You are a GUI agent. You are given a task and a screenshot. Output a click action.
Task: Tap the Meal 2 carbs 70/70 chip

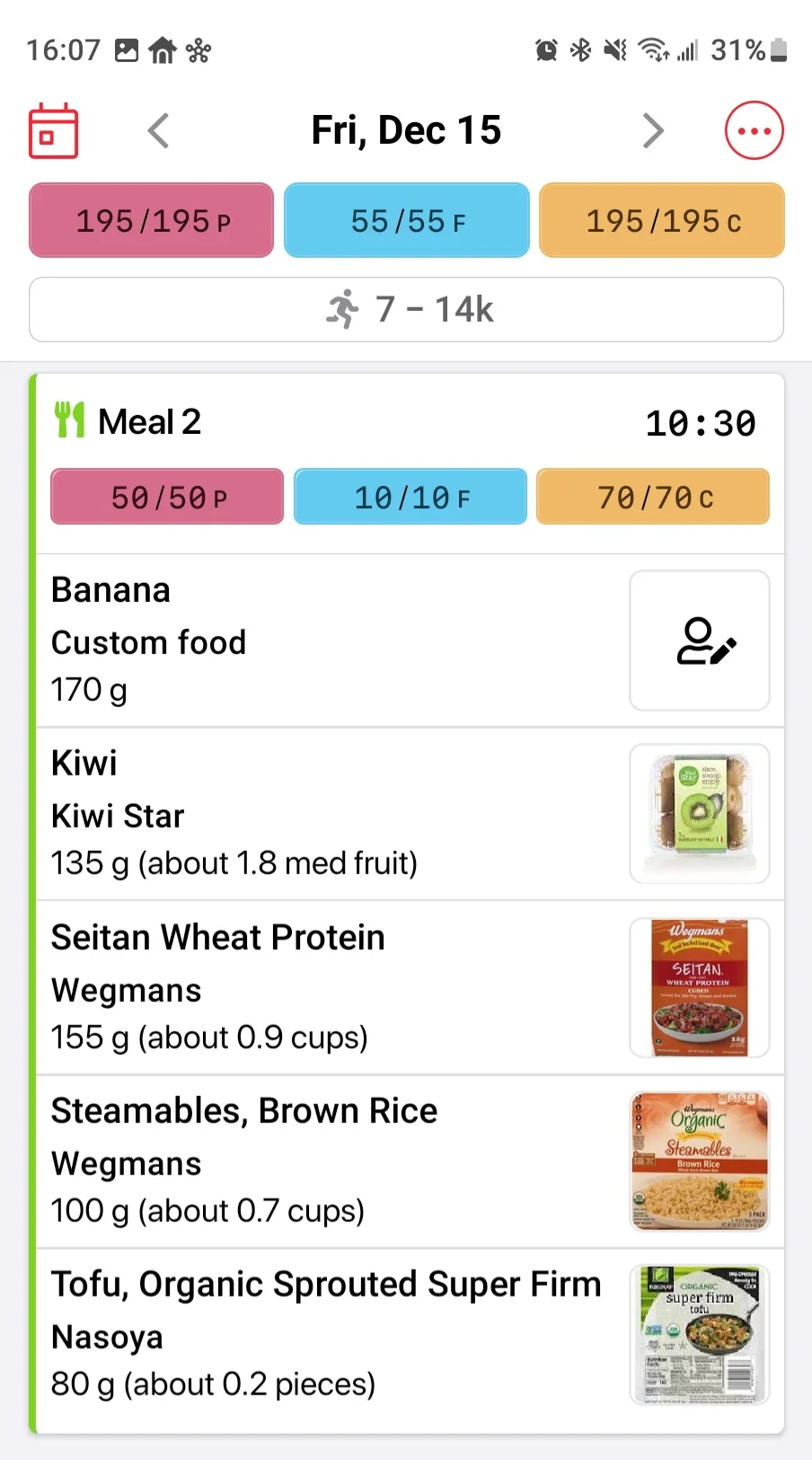click(x=653, y=496)
